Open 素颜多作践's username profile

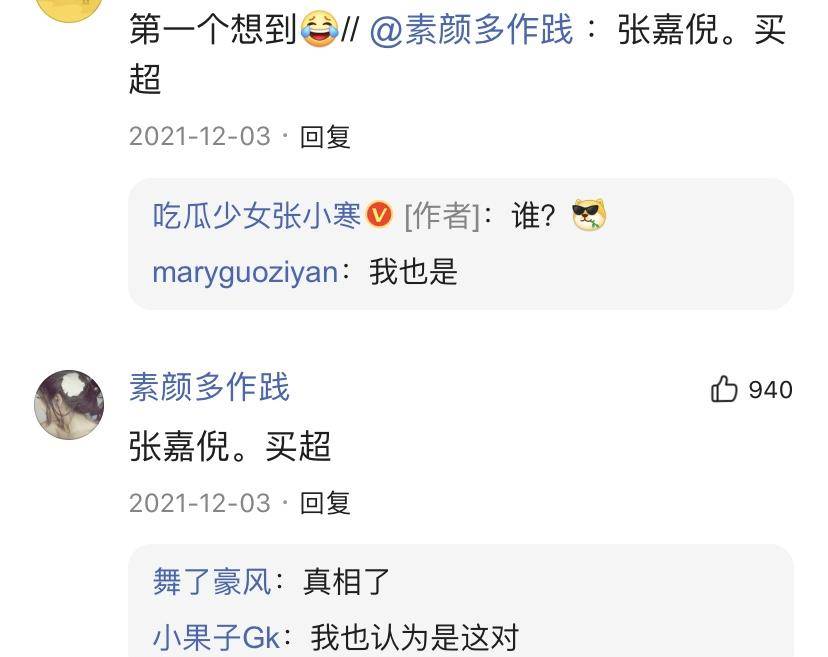(x=209, y=387)
